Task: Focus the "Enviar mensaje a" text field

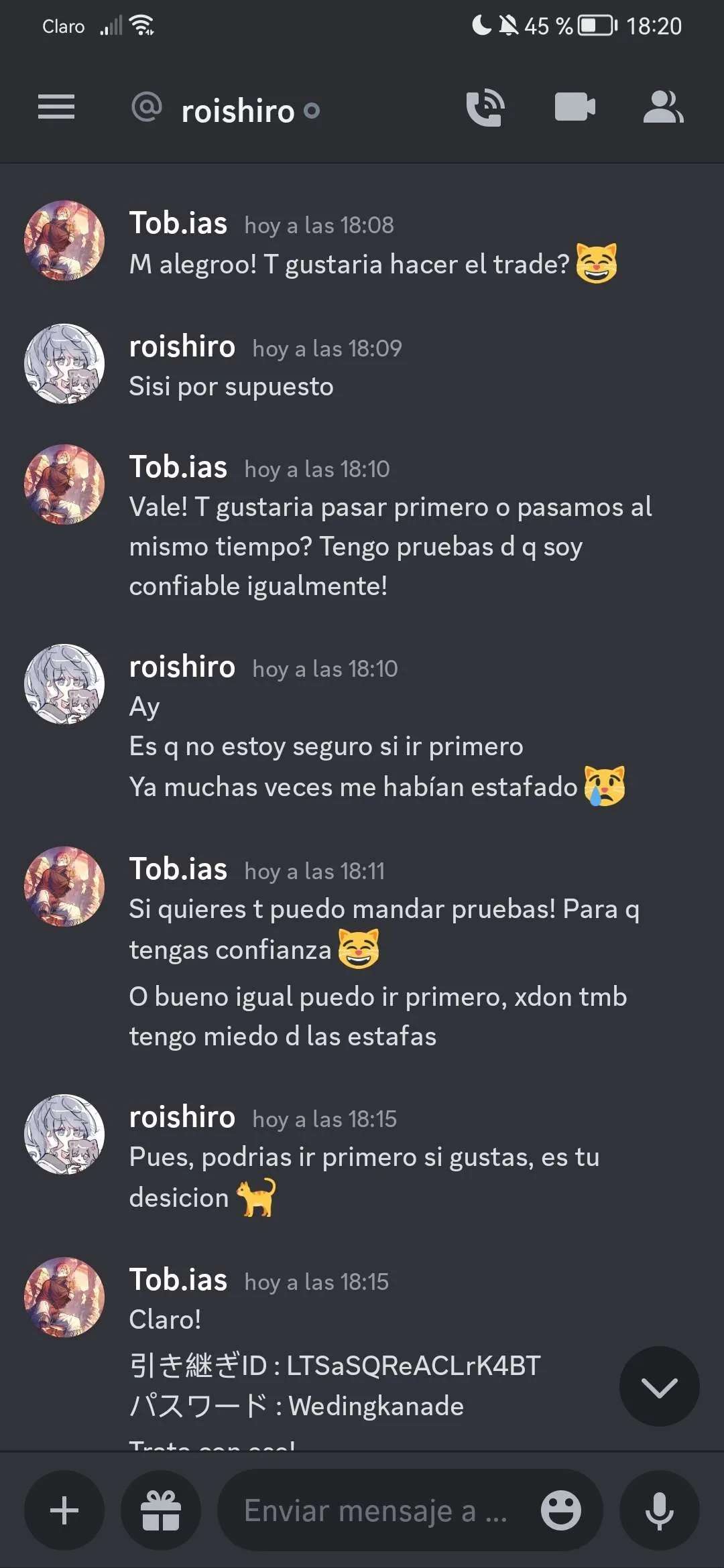Action: pos(375,1510)
